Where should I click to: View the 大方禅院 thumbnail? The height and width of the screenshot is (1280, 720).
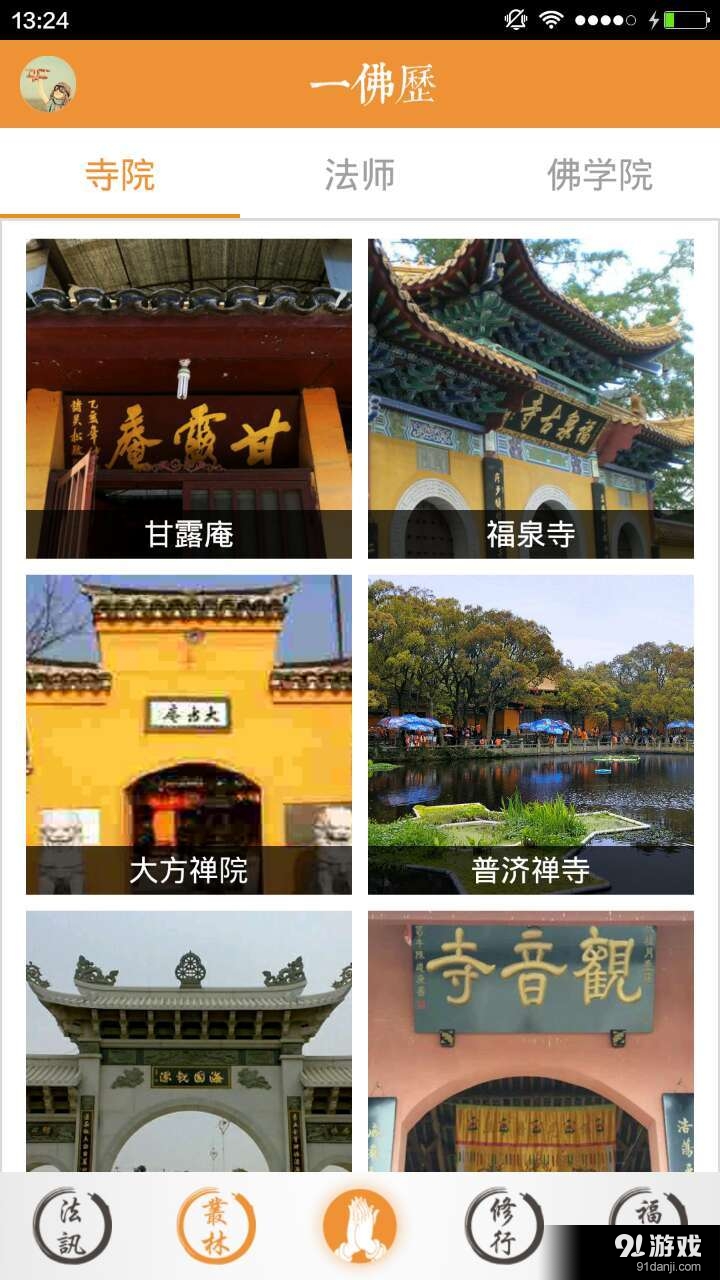[188, 730]
